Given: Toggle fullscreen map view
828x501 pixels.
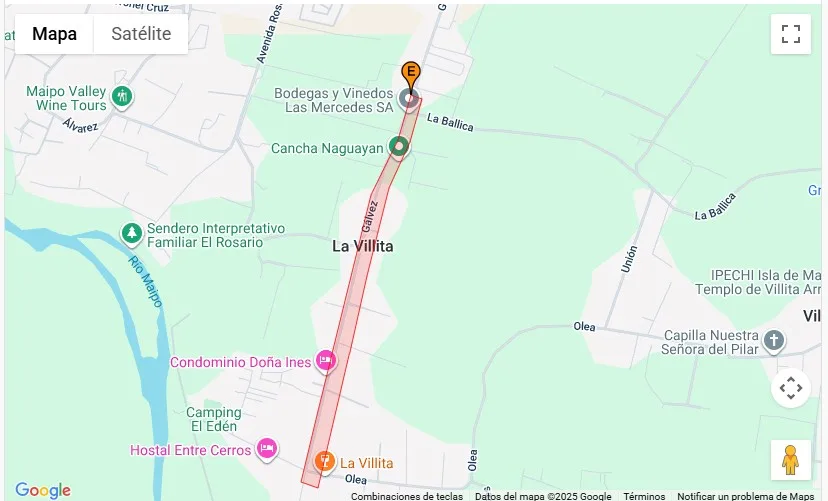Looking at the screenshot, I should click(790, 34).
